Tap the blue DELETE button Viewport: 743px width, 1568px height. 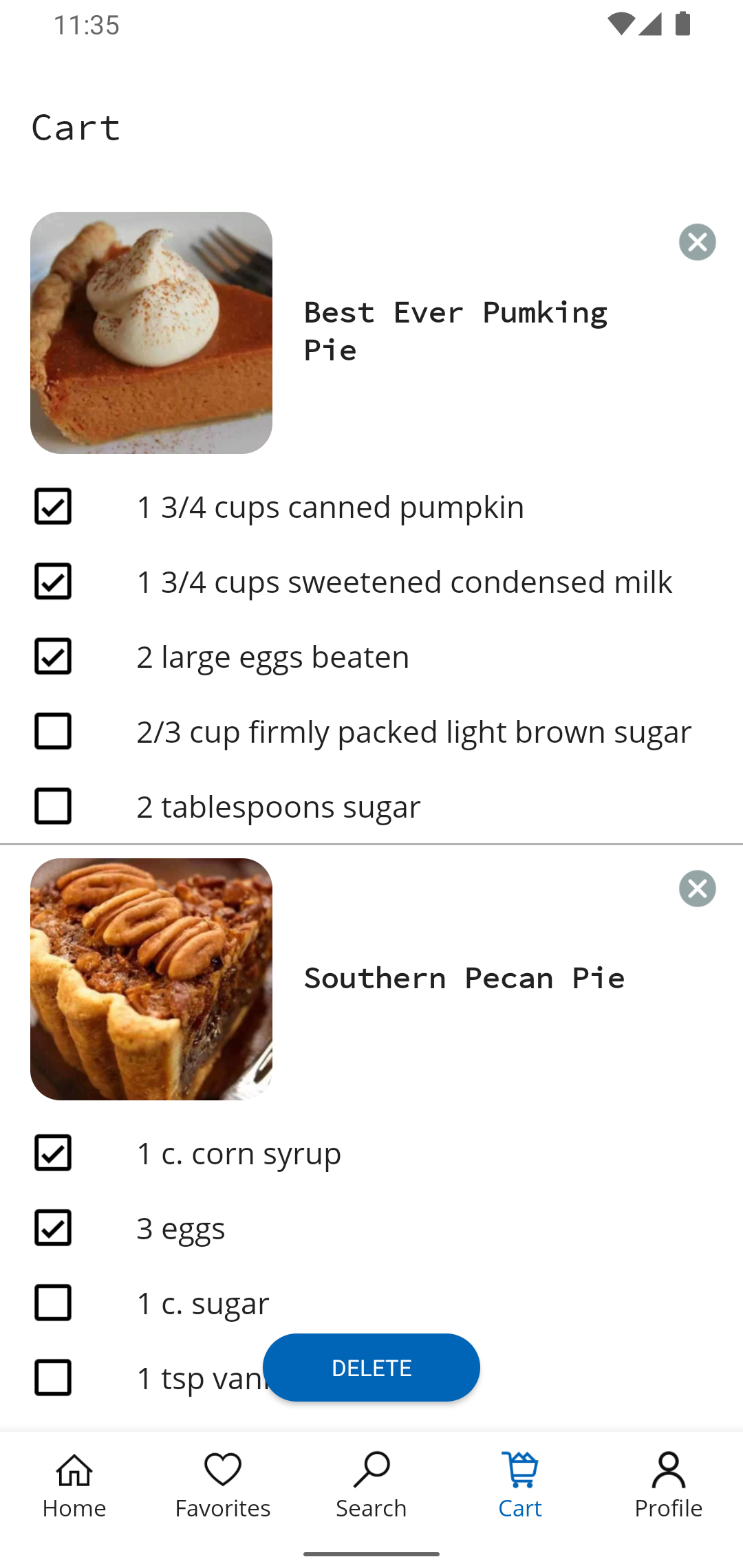click(371, 1367)
